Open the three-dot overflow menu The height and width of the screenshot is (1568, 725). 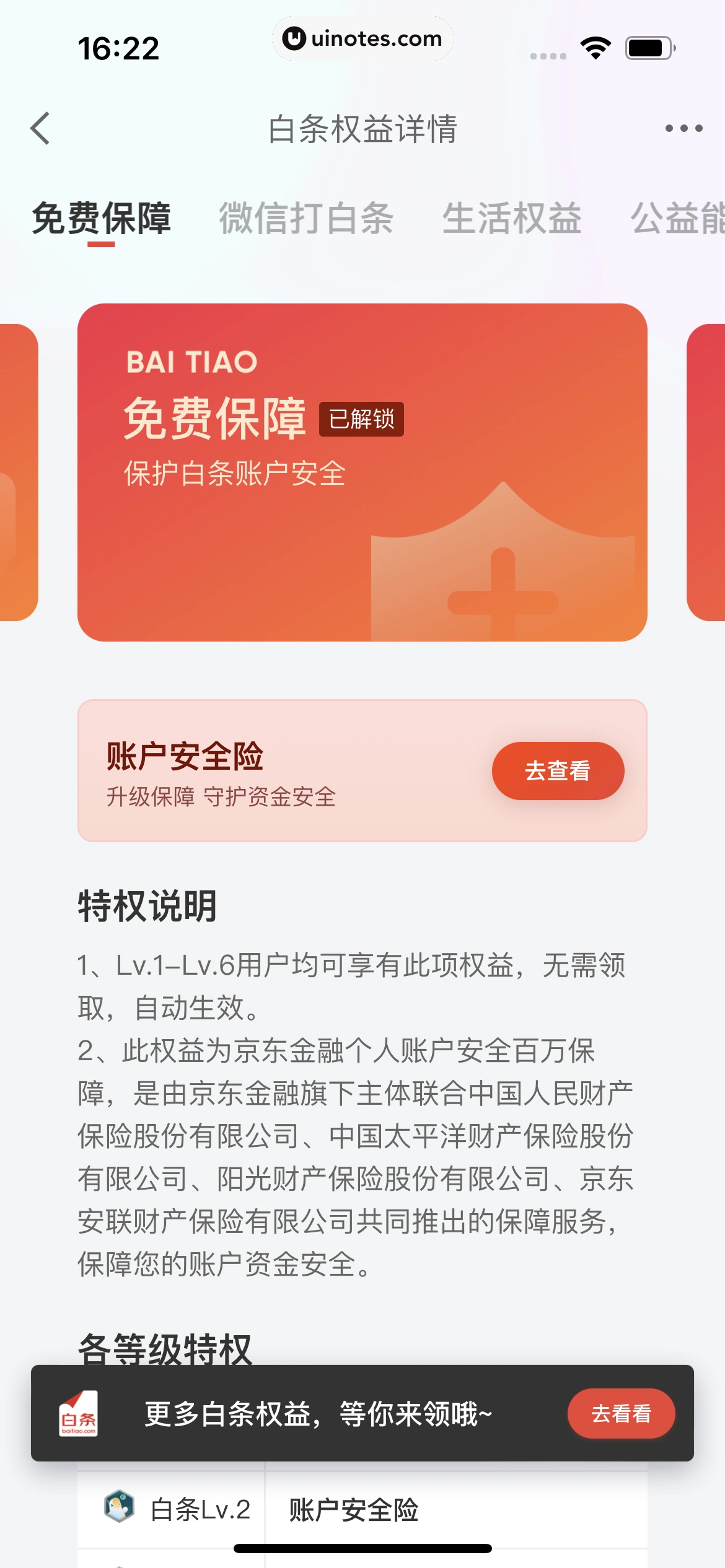click(683, 129)
